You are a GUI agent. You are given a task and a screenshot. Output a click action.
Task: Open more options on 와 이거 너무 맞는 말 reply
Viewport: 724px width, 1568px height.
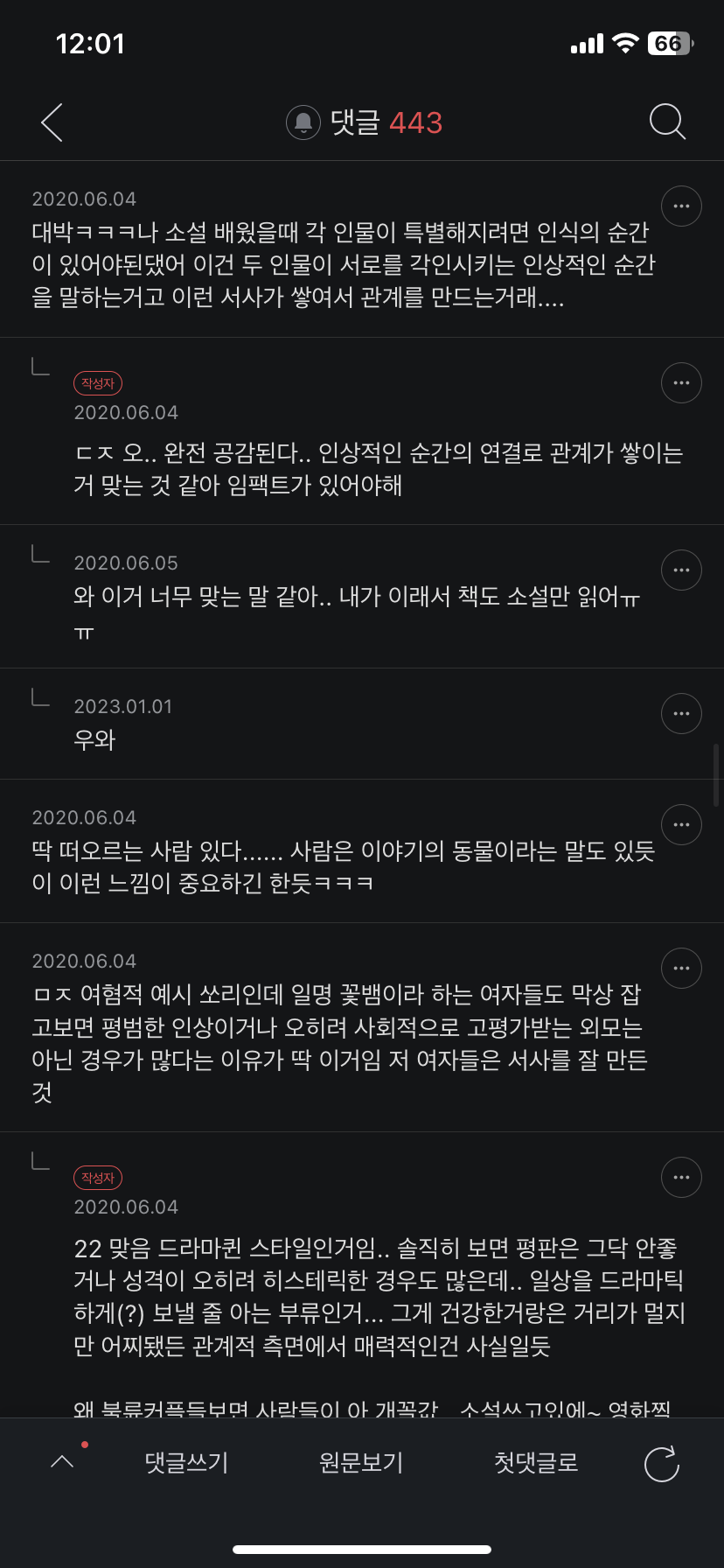tap(681, 570)
